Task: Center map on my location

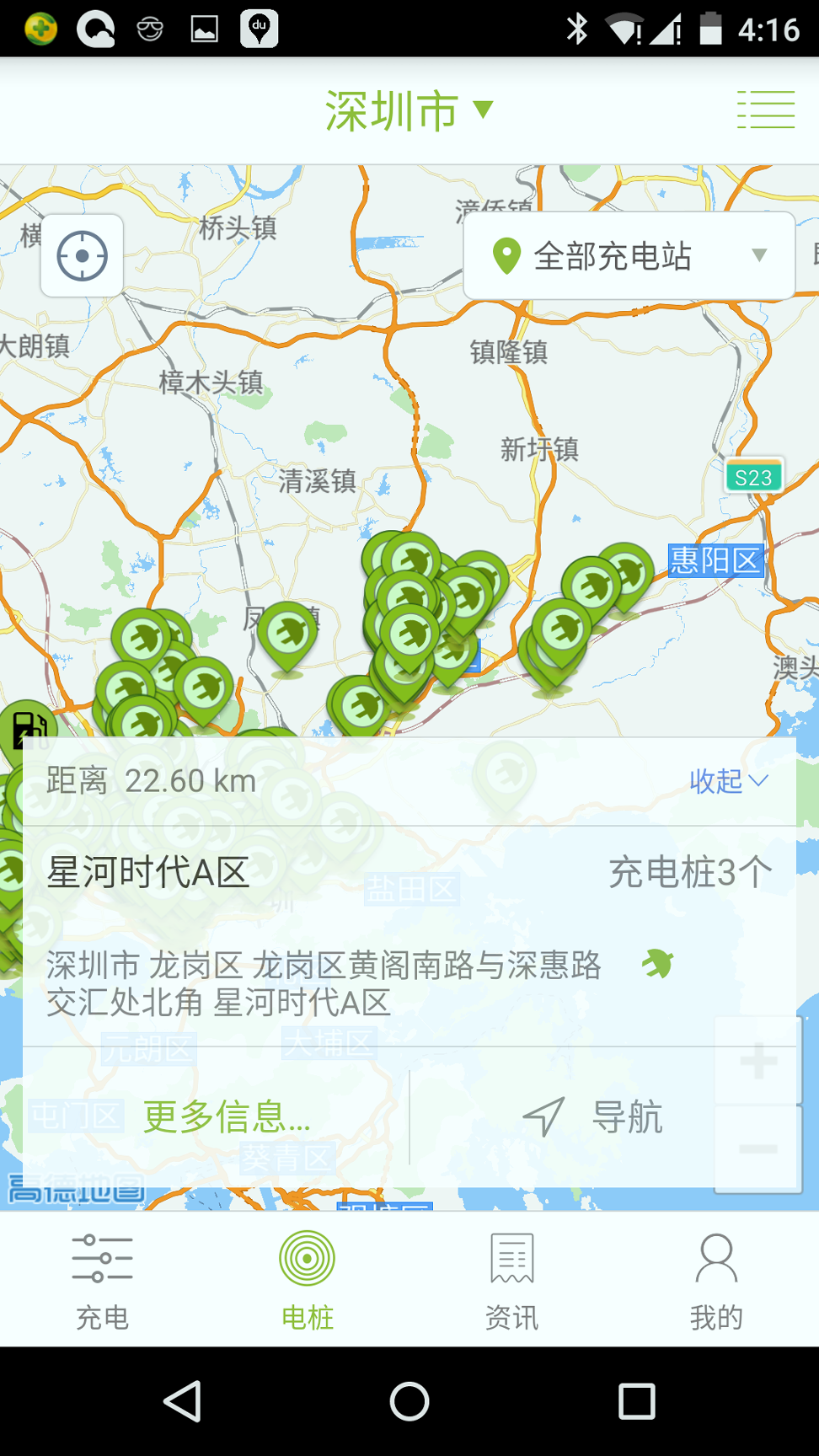Action: point(82,255)
